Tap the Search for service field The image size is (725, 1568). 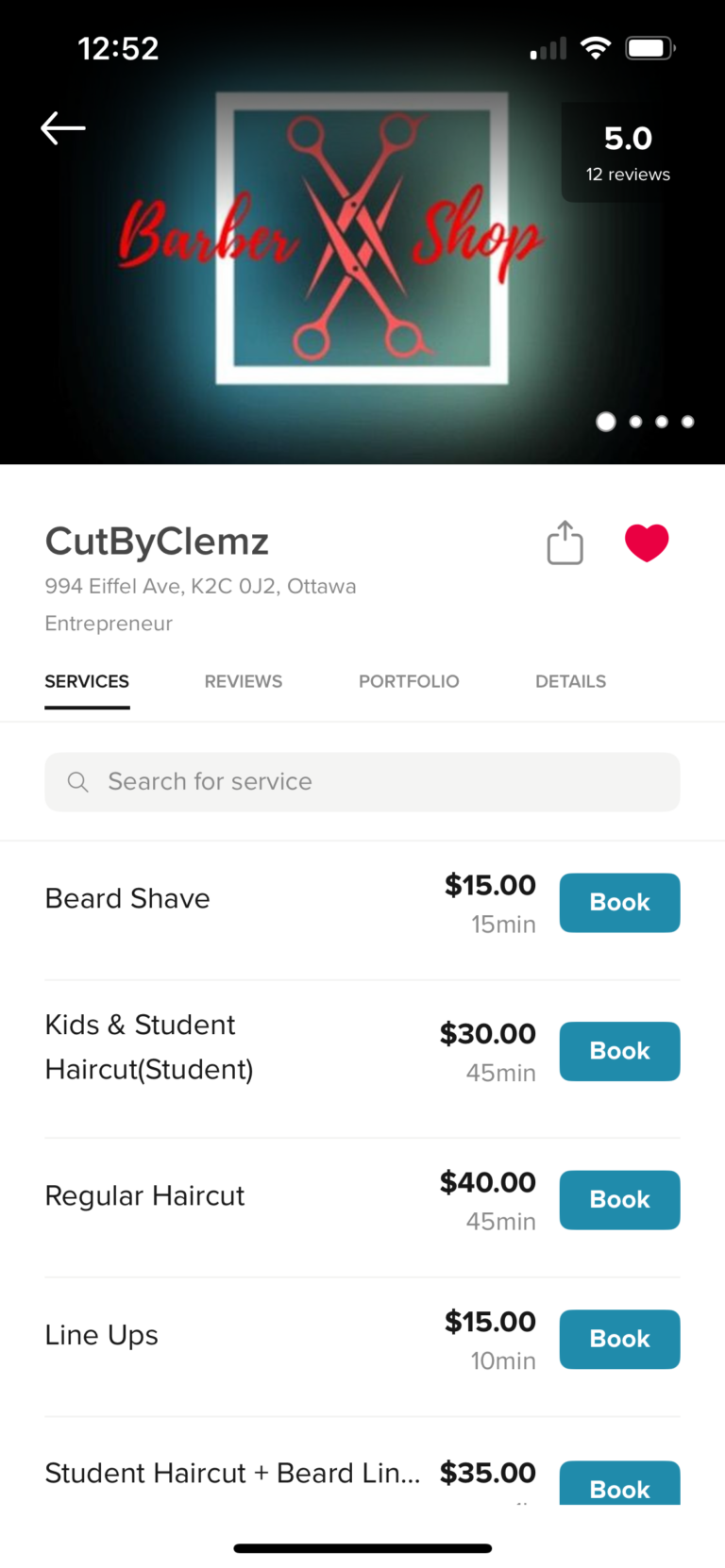pos(362,782)
